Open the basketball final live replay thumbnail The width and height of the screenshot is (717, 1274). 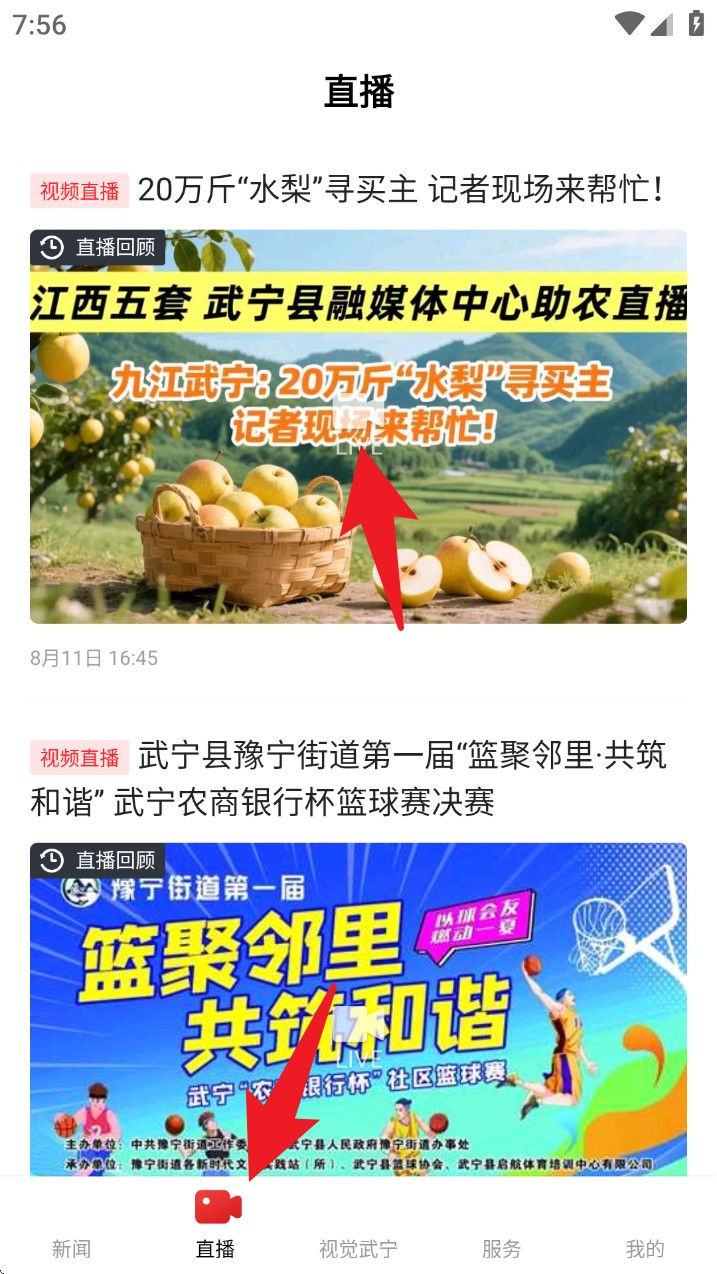click(x=358, y=1008)
